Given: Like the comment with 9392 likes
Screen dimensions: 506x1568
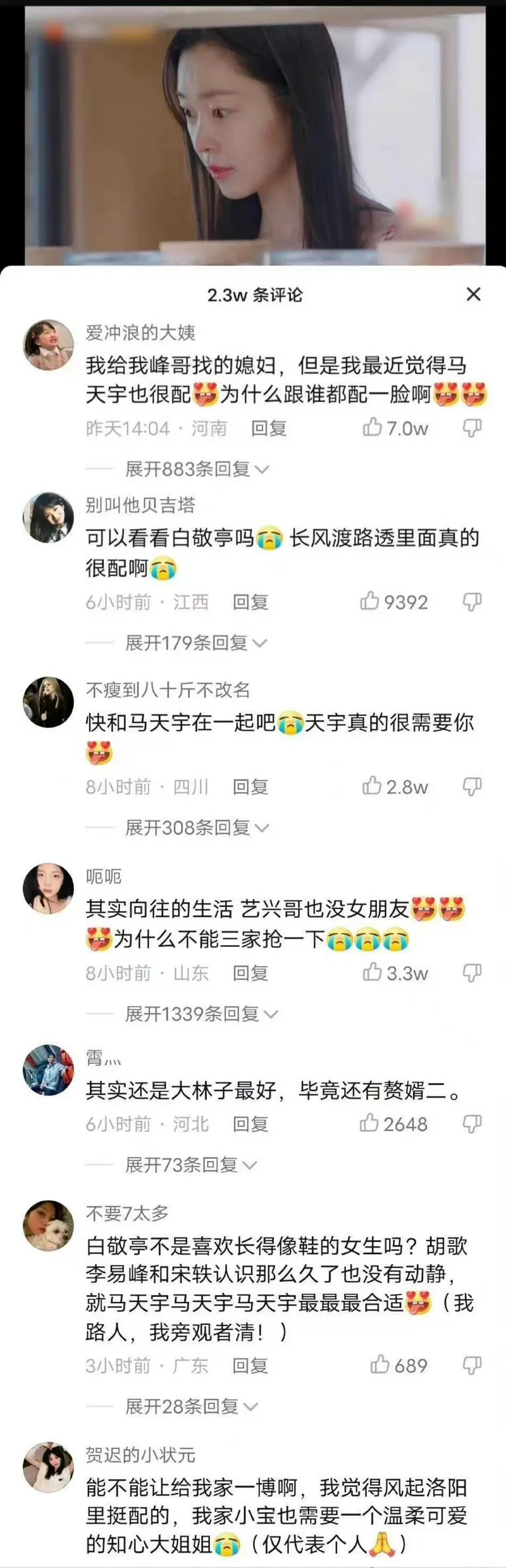Looking at the screenshot, I should point(370,601).
